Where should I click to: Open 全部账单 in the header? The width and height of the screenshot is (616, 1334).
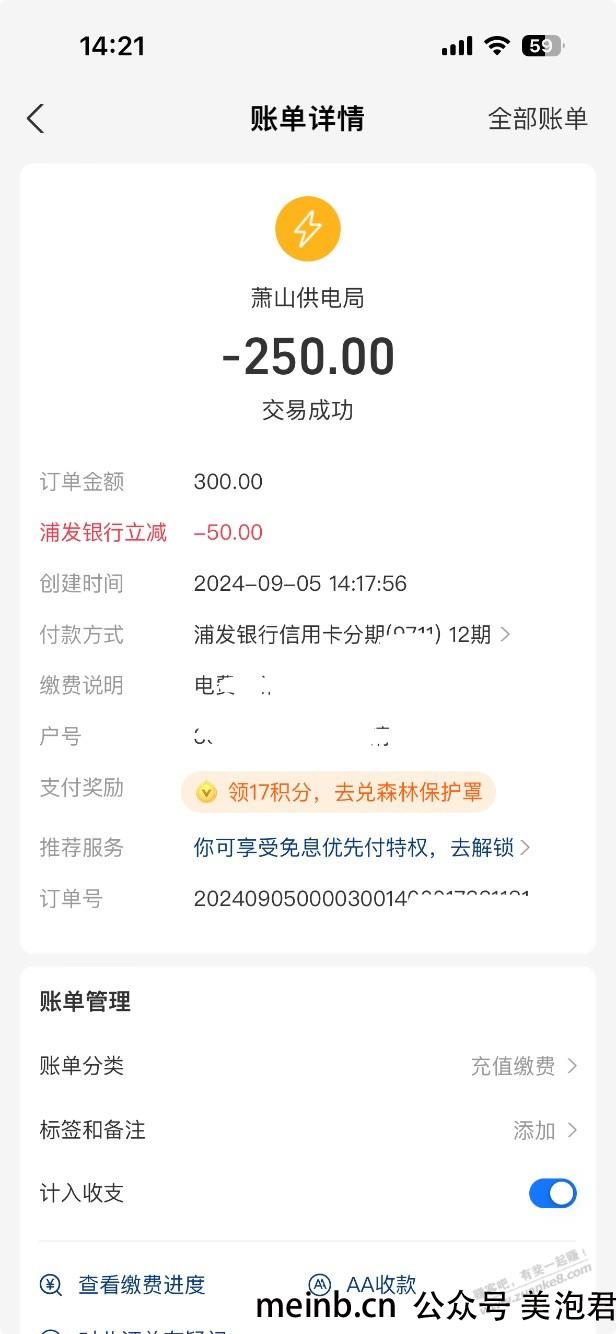pyautogui.click(x=537, y=119)
